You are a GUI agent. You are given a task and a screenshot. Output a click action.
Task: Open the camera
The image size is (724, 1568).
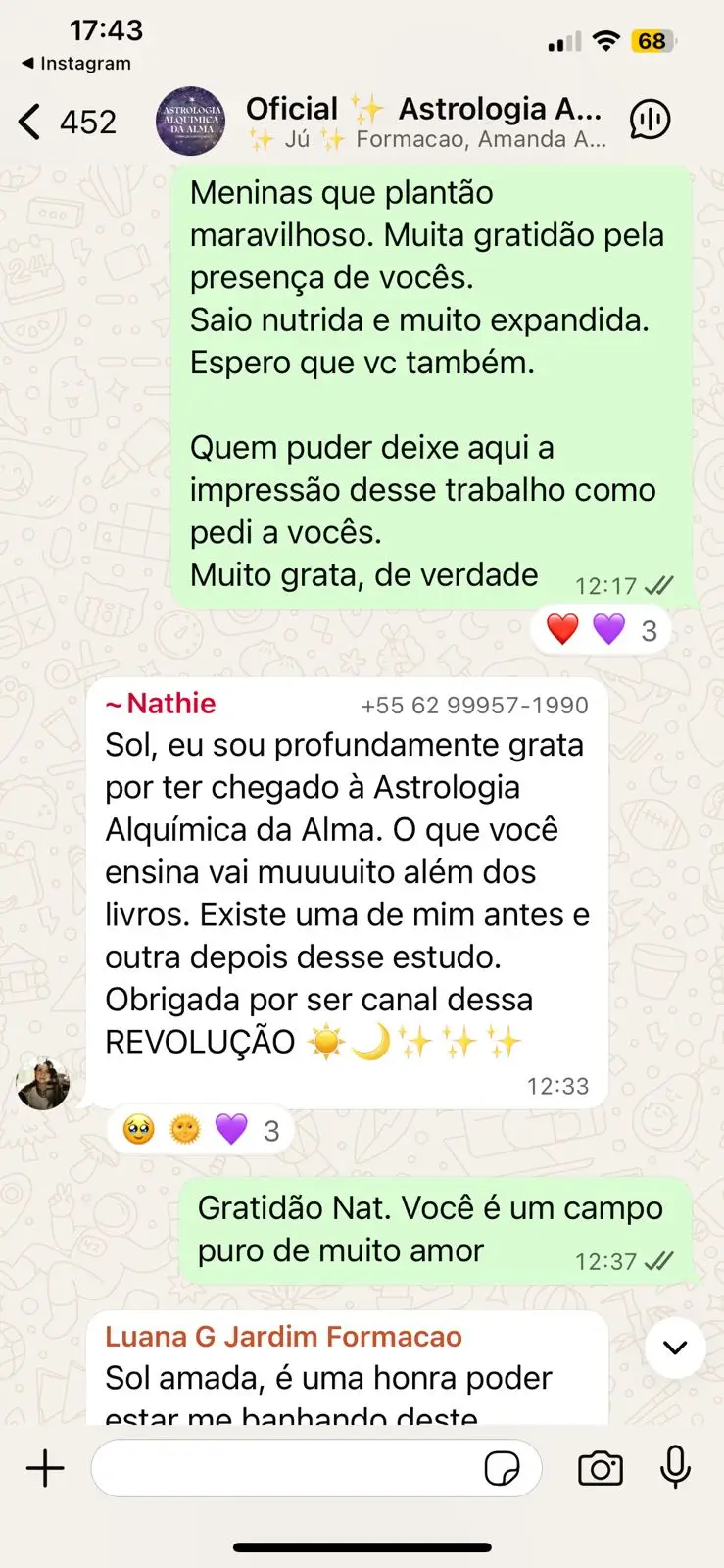click(x=601, y=1468)
